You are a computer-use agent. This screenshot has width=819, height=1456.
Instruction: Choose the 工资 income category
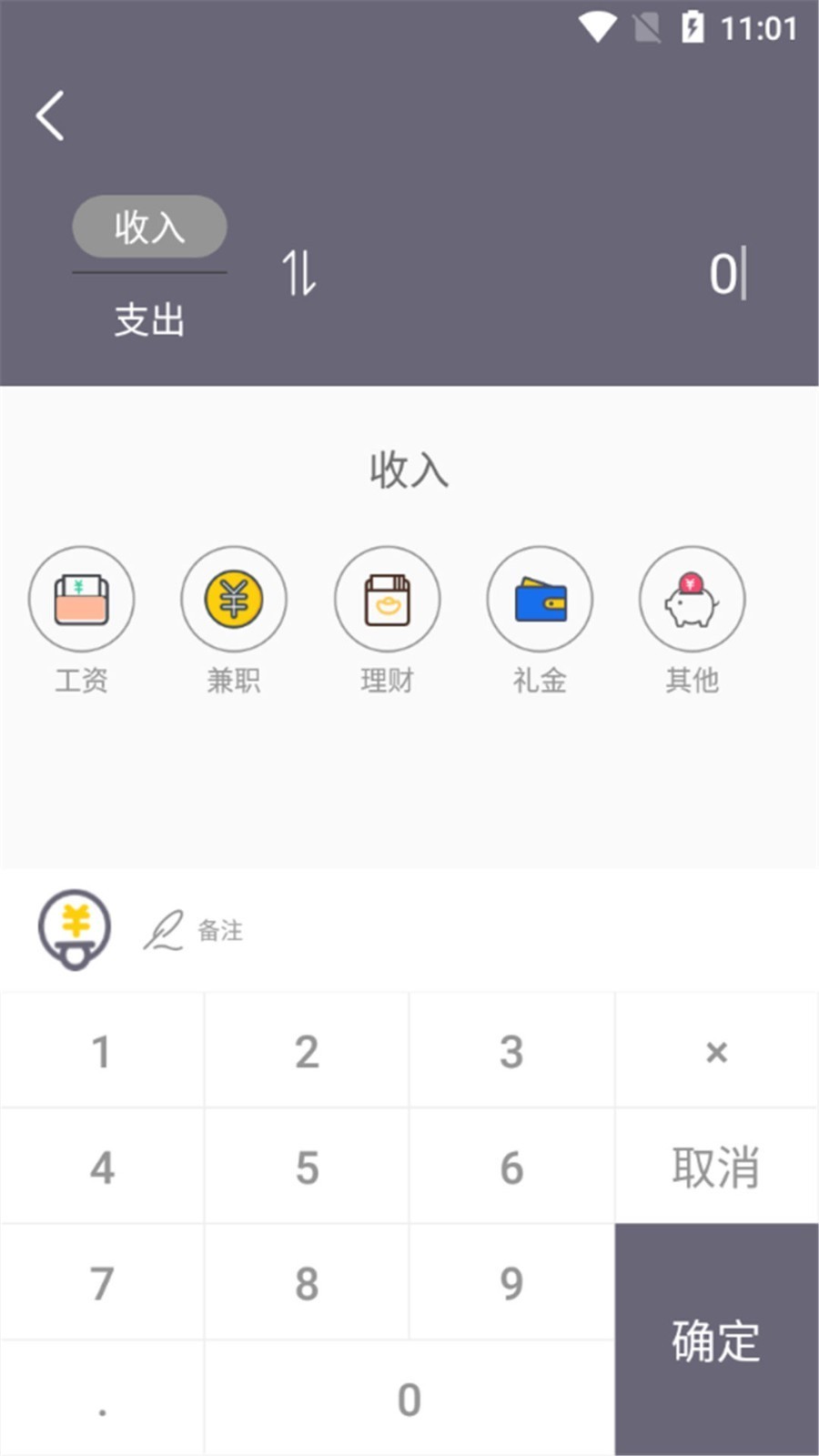(x=82, y=599)
